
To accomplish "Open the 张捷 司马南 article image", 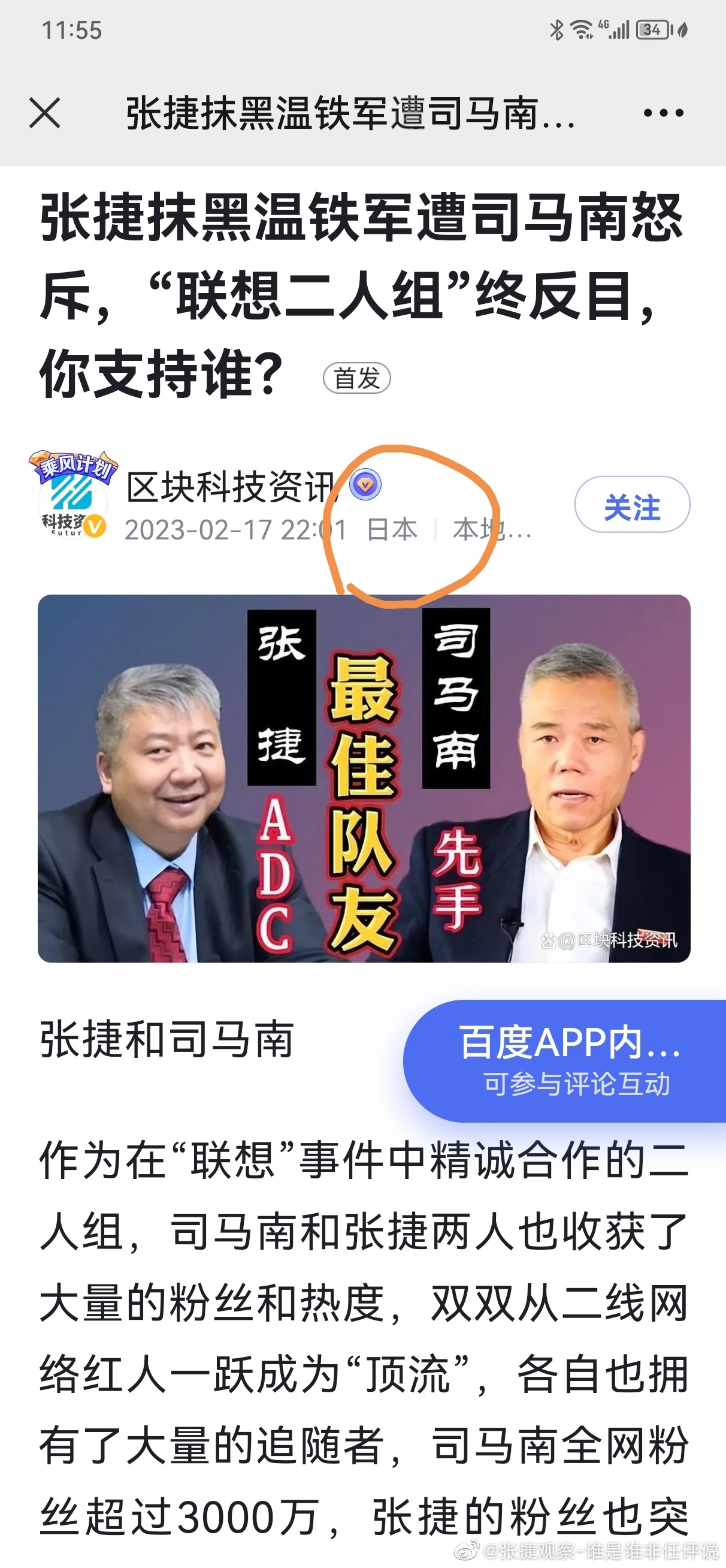I will pyautogui.click(x=364, y=779).
